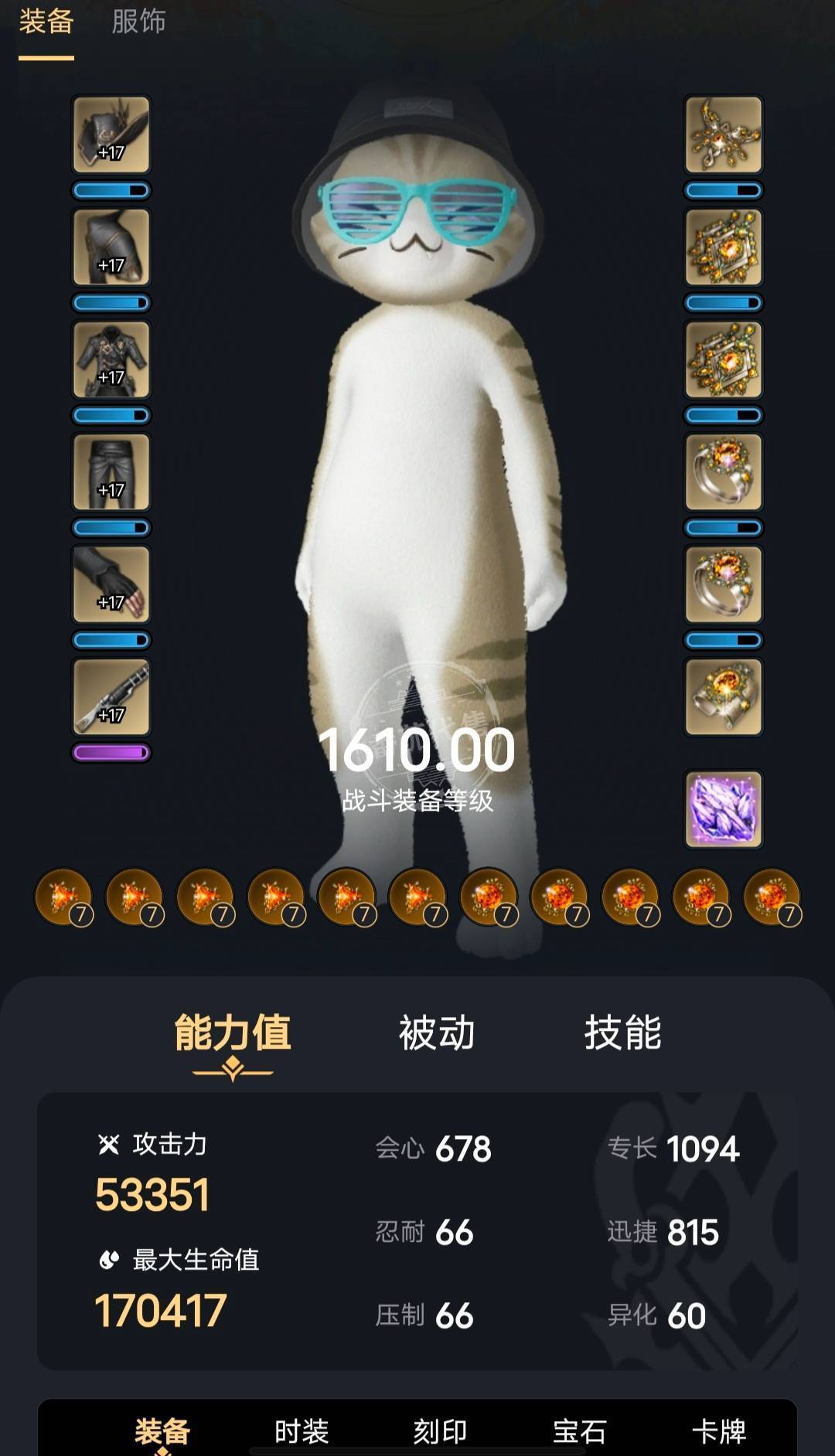View the +17 gloves item
Image resolution: width=835 pixels, height=1456 pixels.
(111, 584)
